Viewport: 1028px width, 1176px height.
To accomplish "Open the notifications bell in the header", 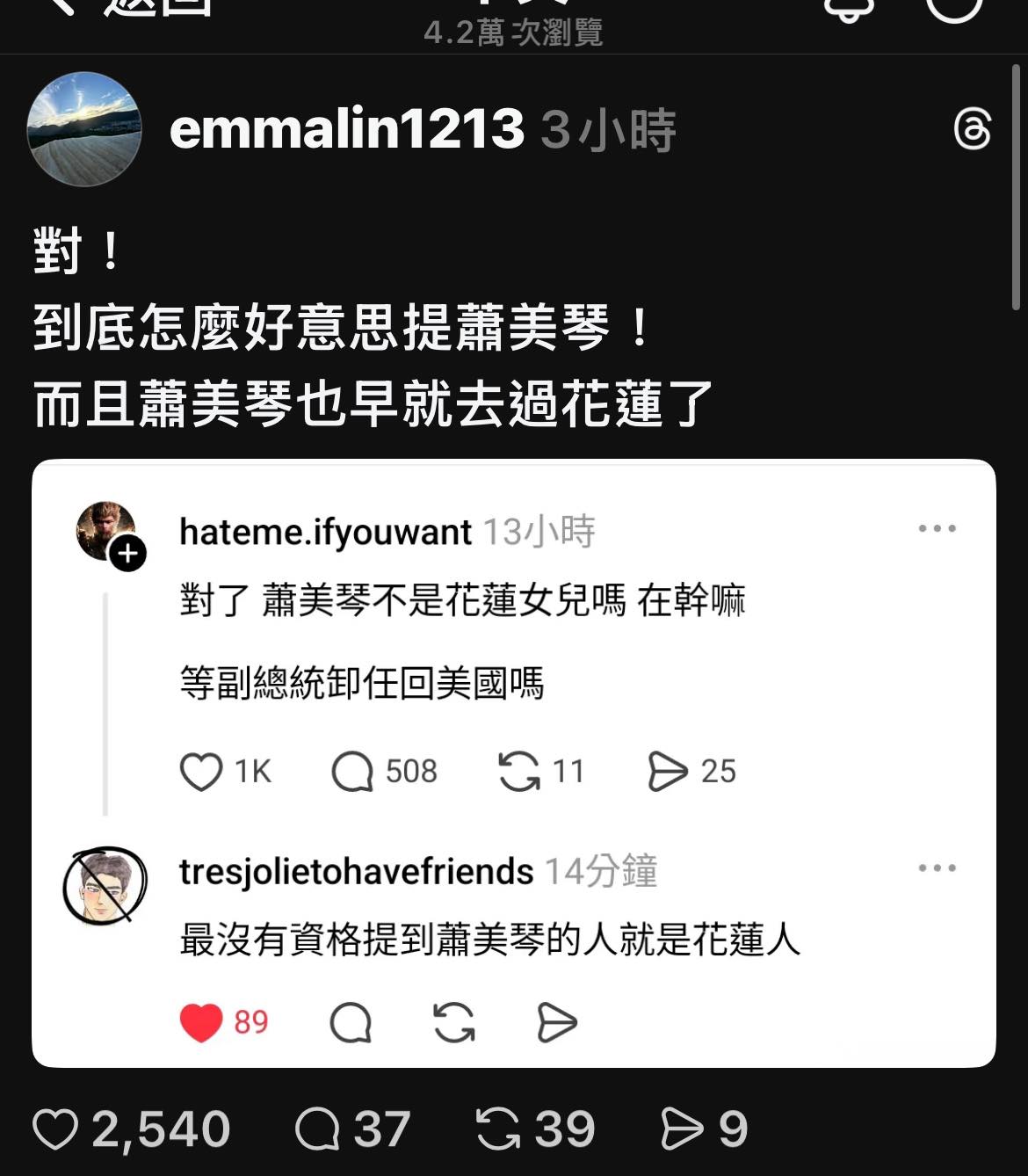I will click(x=849, y=7).
